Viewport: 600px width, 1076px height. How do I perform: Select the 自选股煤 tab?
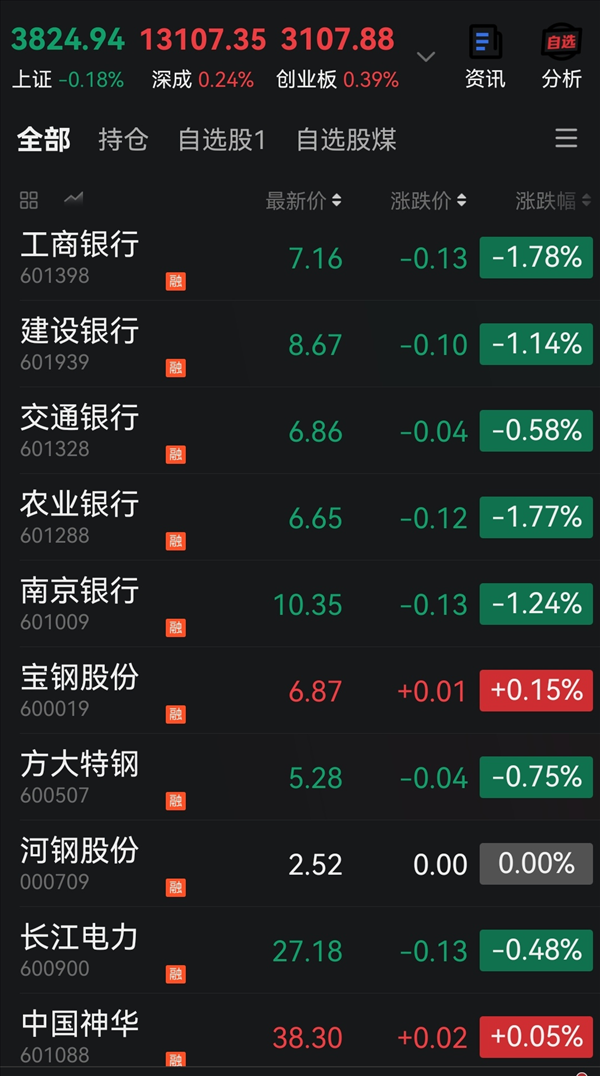347,139
